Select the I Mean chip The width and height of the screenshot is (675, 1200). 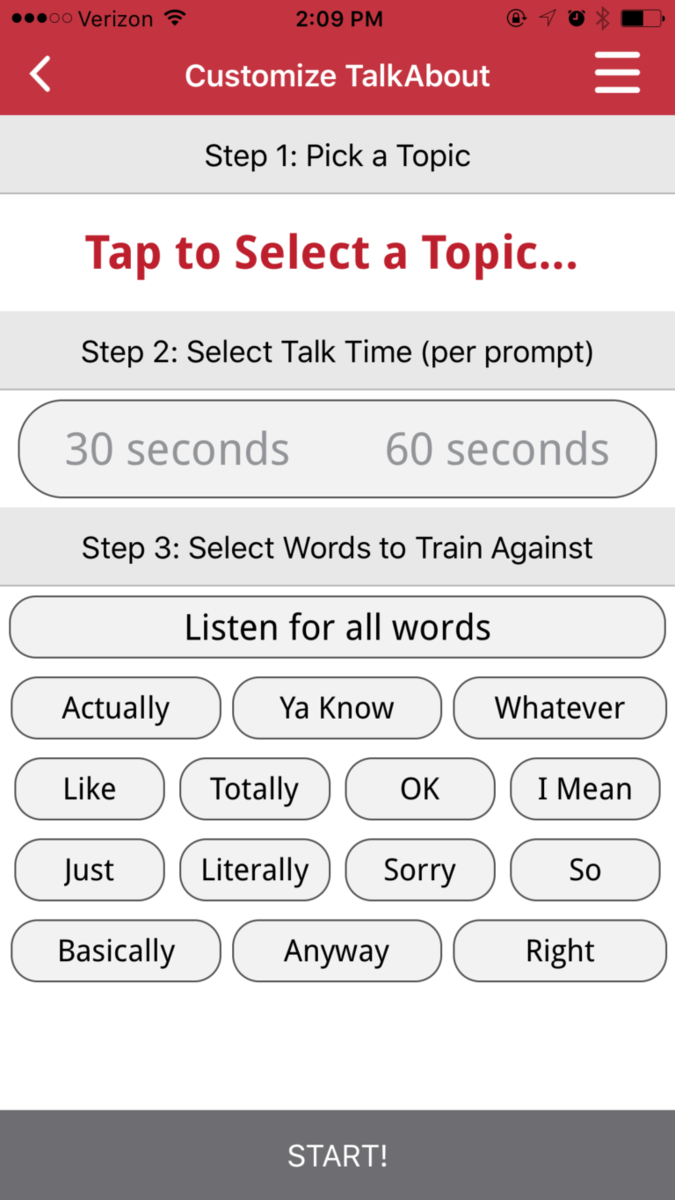pos(585,789)
